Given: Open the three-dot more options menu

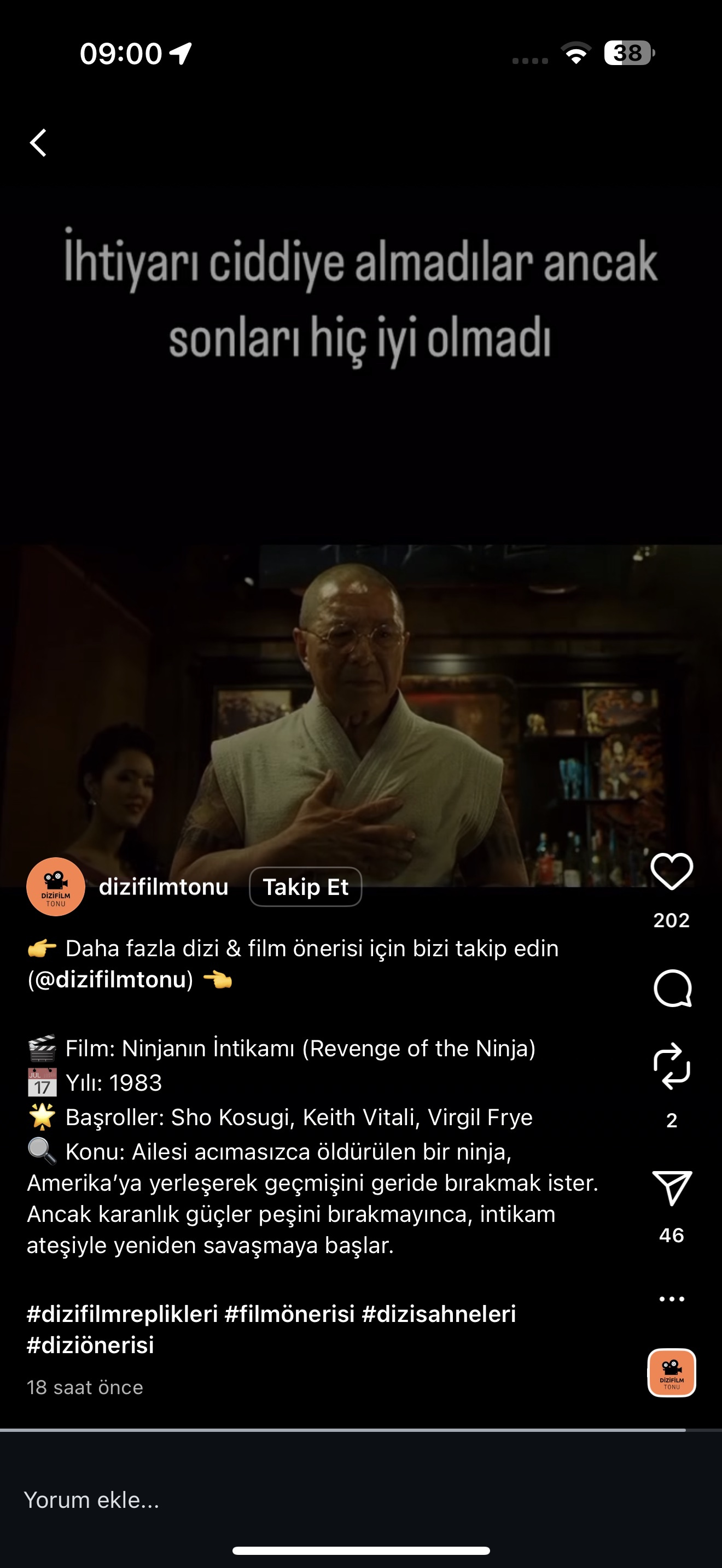Looking at the screenshot, I should 672,1299.
